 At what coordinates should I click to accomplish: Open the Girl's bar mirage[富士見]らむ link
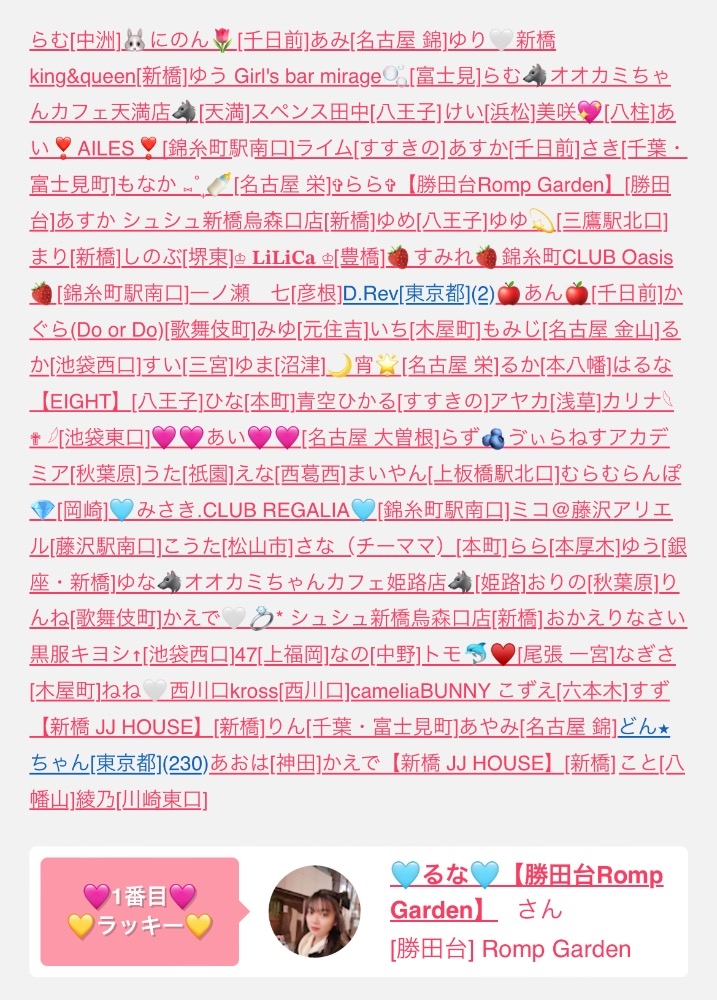(376, 77)
